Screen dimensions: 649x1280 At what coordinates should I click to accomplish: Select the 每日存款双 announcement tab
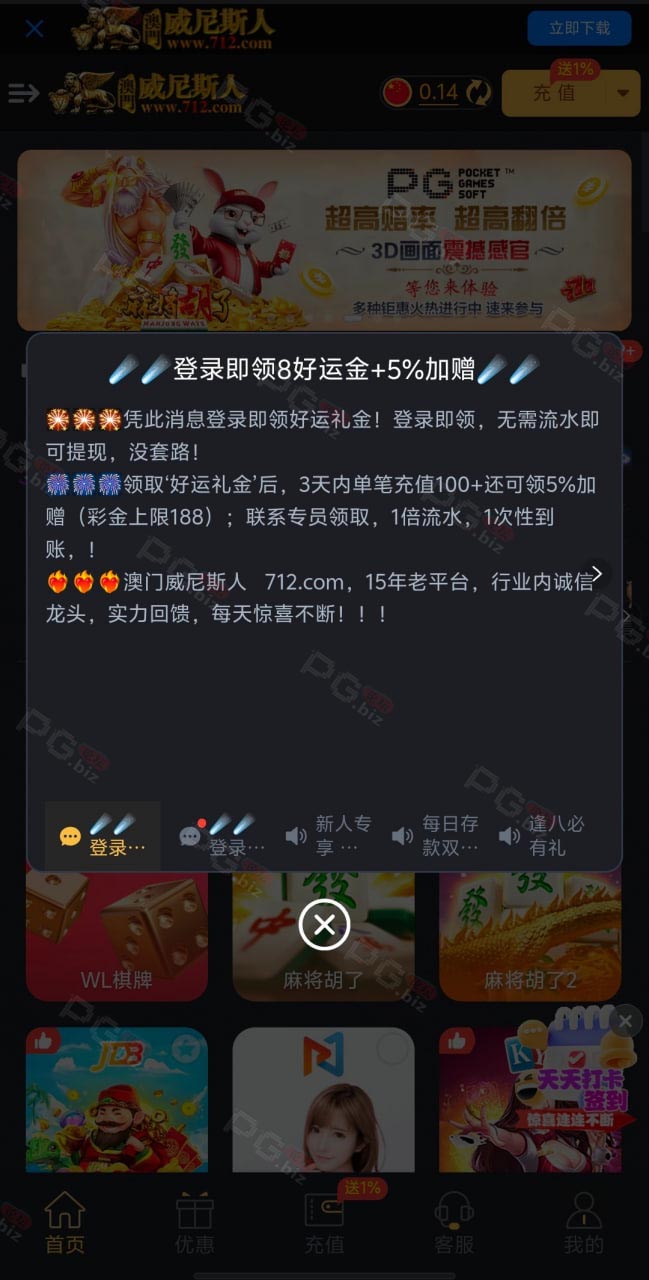tap(435, 835)
